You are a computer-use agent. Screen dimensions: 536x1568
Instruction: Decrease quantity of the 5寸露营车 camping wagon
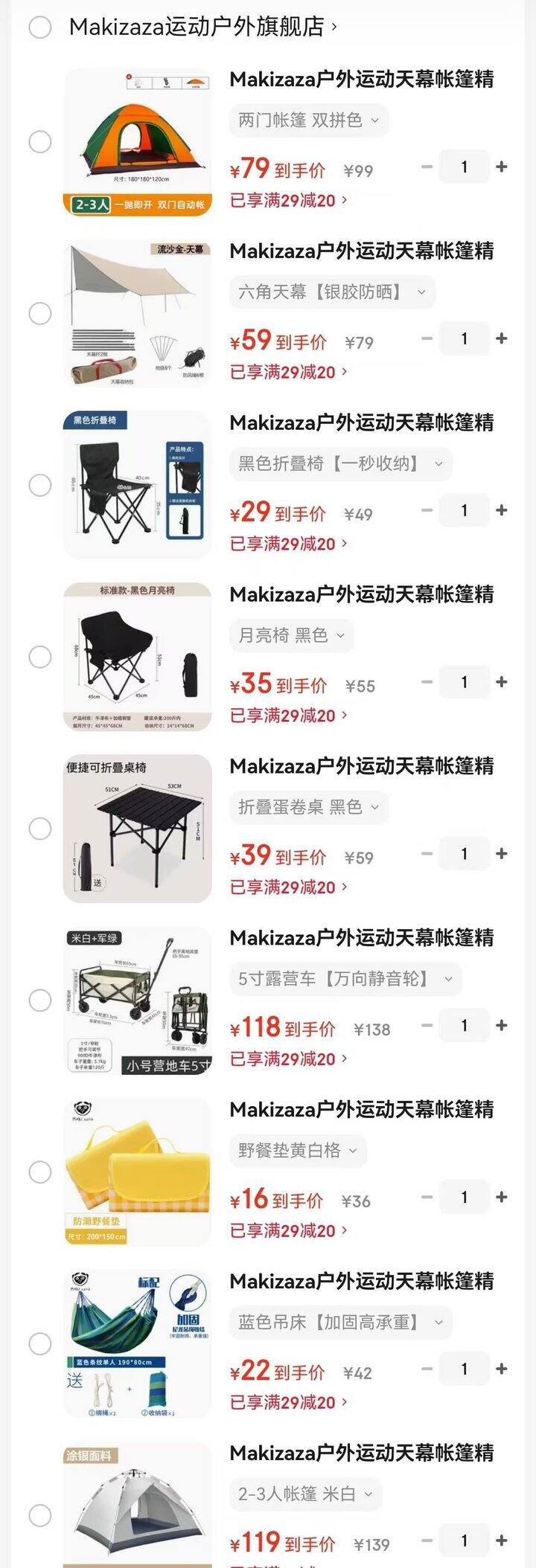pyautogui.click(x=426, y=1025)
